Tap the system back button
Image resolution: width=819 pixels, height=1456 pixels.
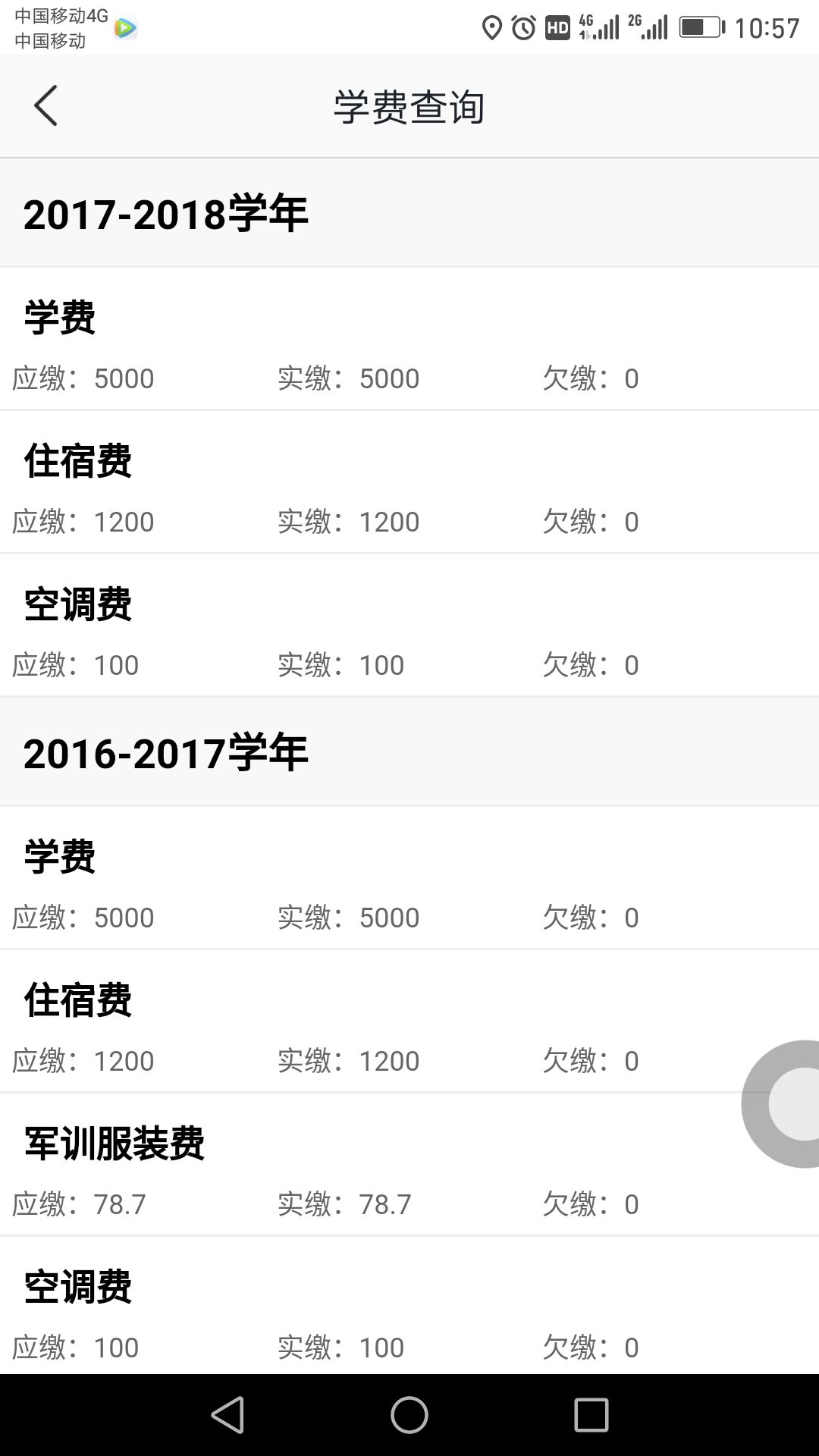[x=227, y=1415]
